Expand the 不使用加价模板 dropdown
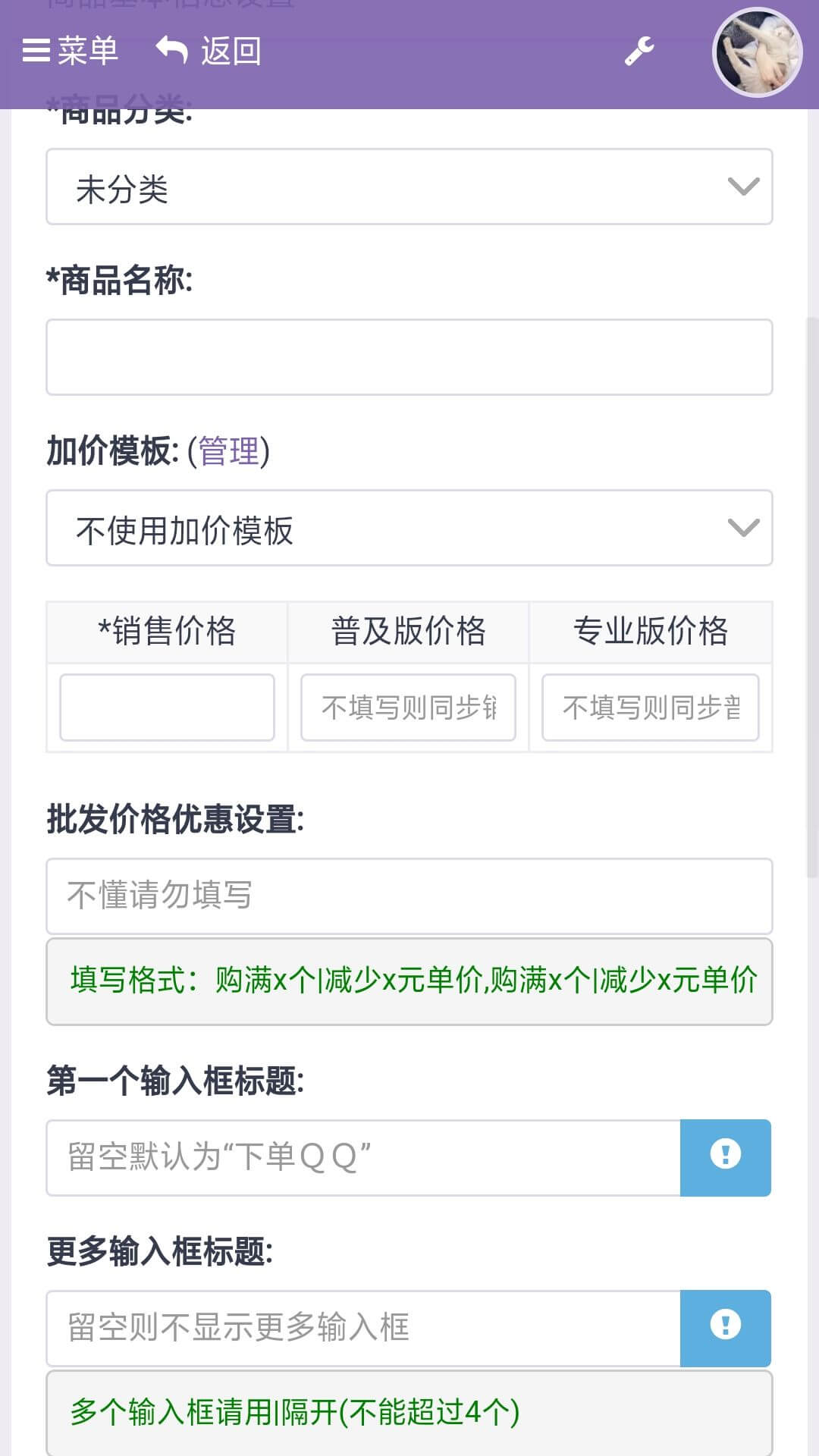Image resolution: width=819 pixels, height=1456 pixels. [x=409, y=528]
